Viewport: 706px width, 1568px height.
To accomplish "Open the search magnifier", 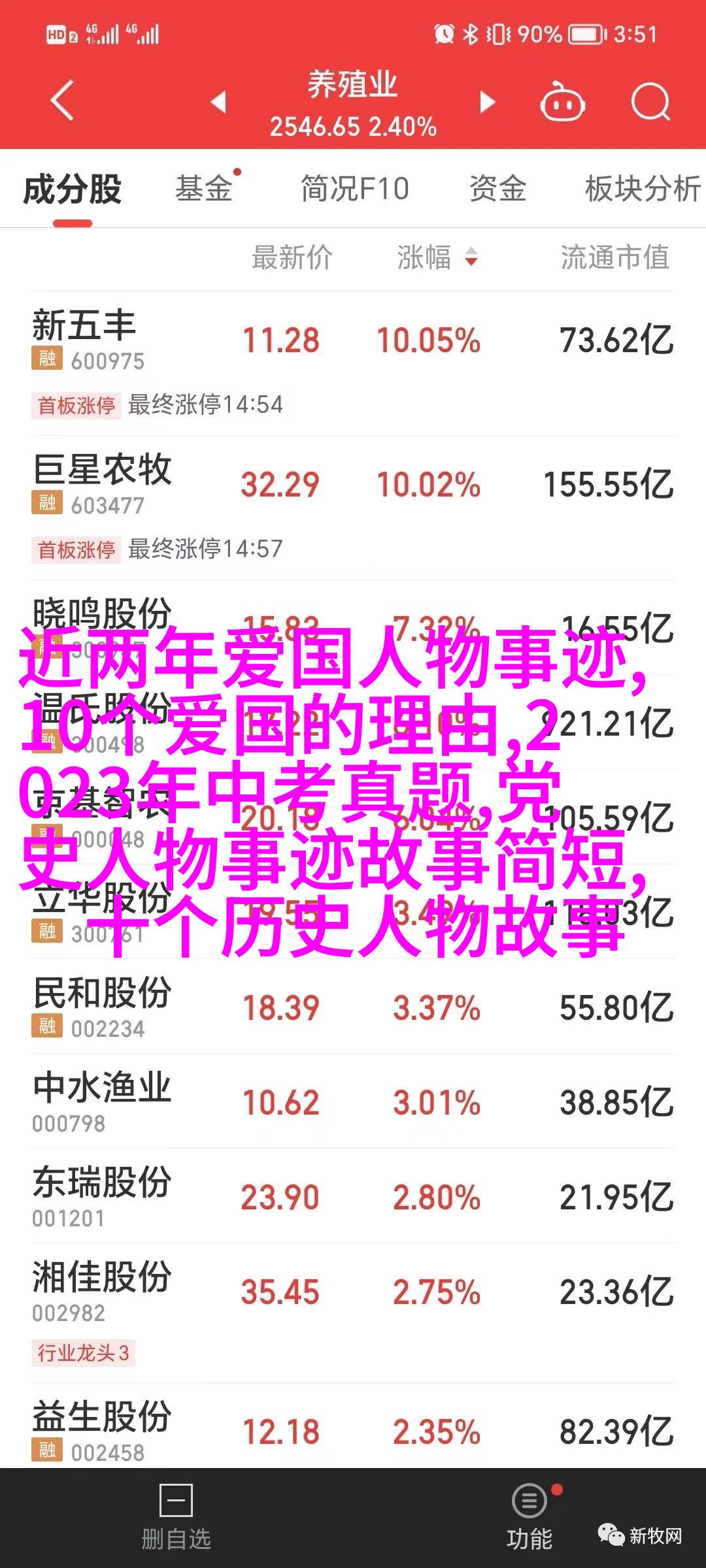I will point(650,102).
